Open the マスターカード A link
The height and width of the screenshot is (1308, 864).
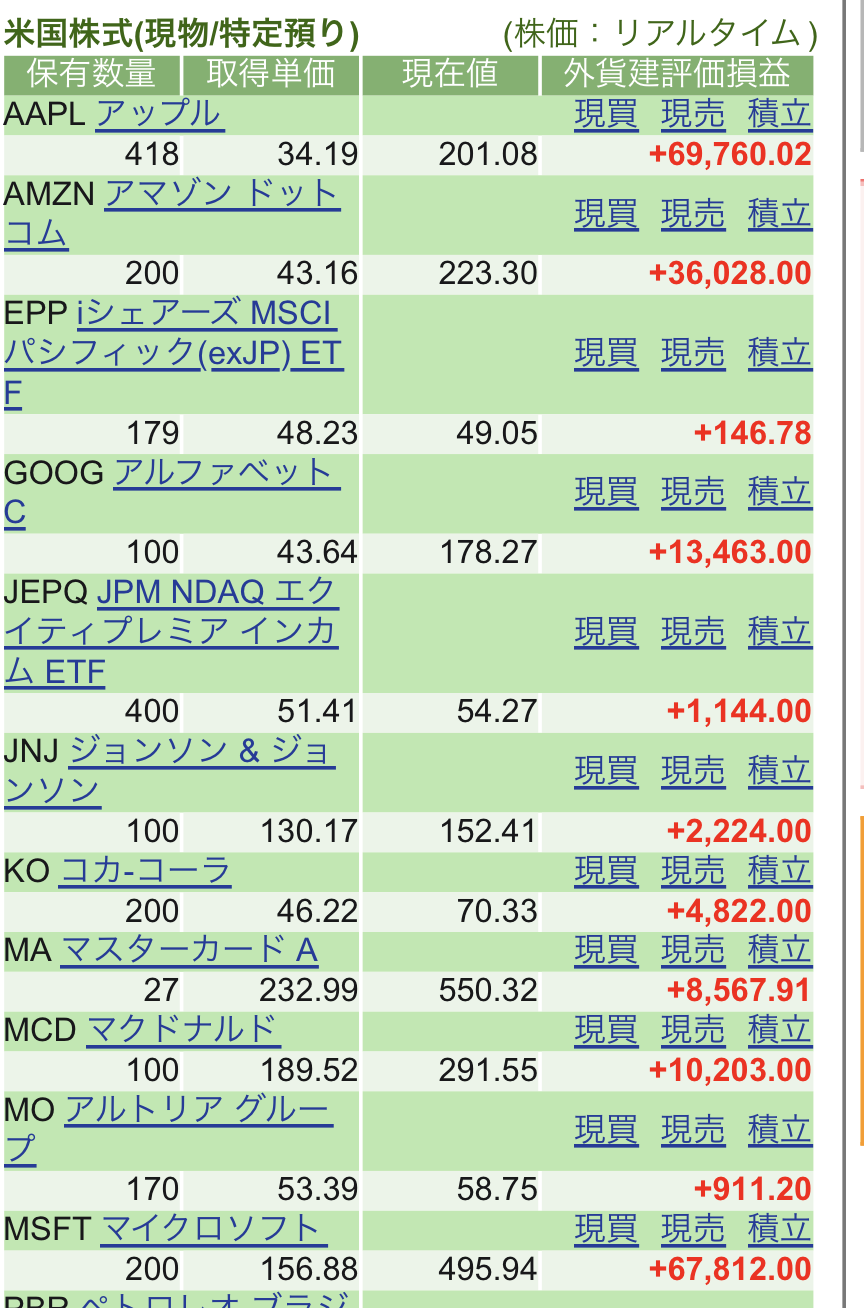tap(189, 950)
